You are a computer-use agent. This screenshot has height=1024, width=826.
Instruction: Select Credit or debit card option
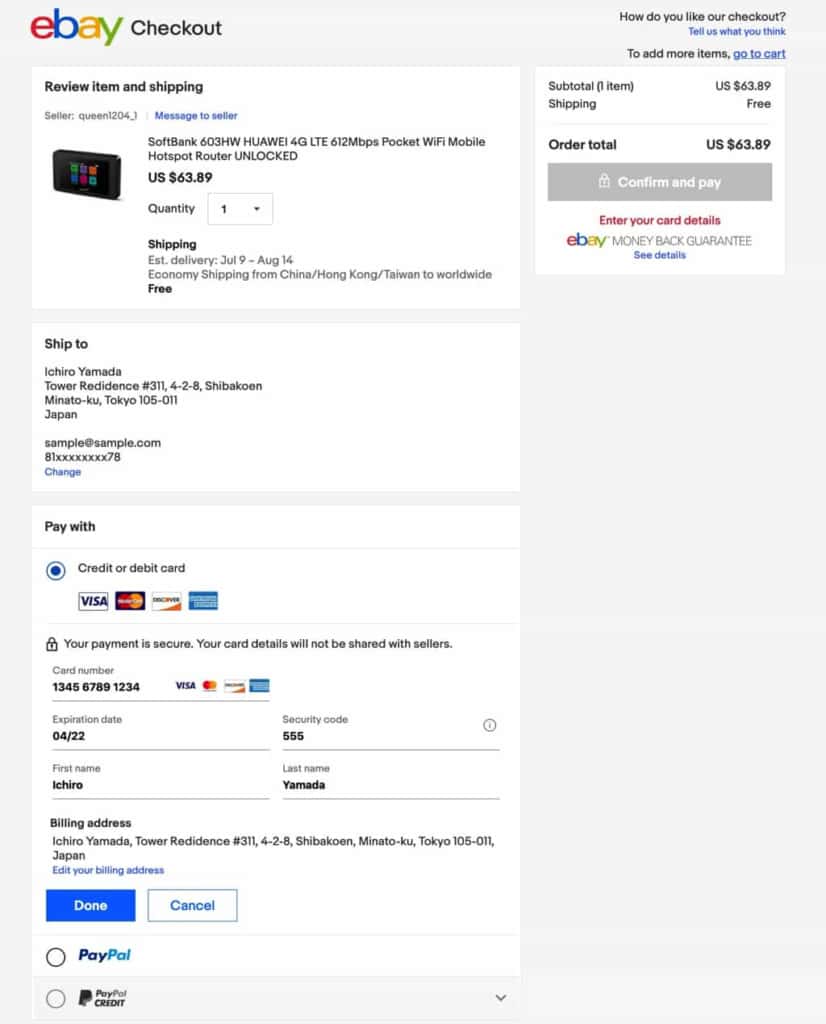(x=57, y=570)
